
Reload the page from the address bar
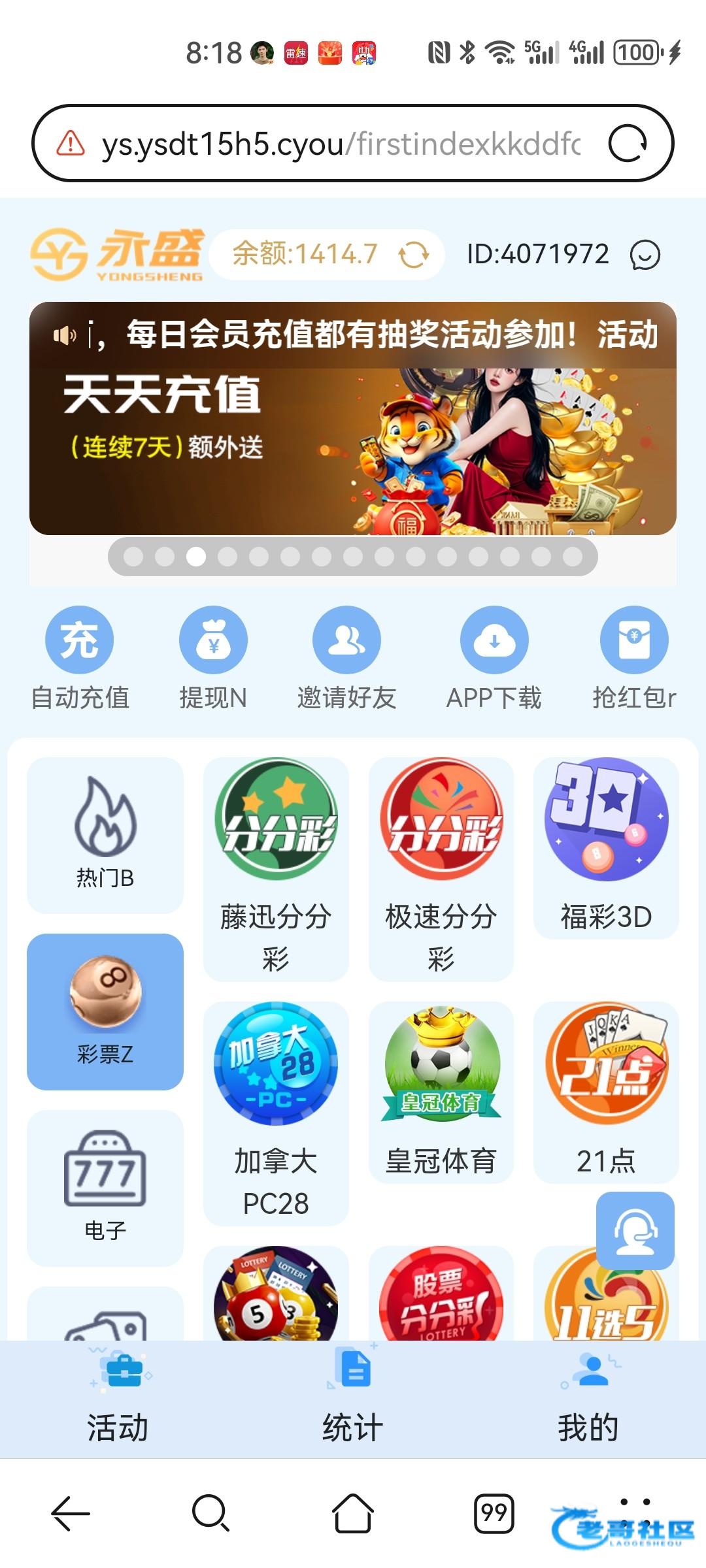(628, 143)
